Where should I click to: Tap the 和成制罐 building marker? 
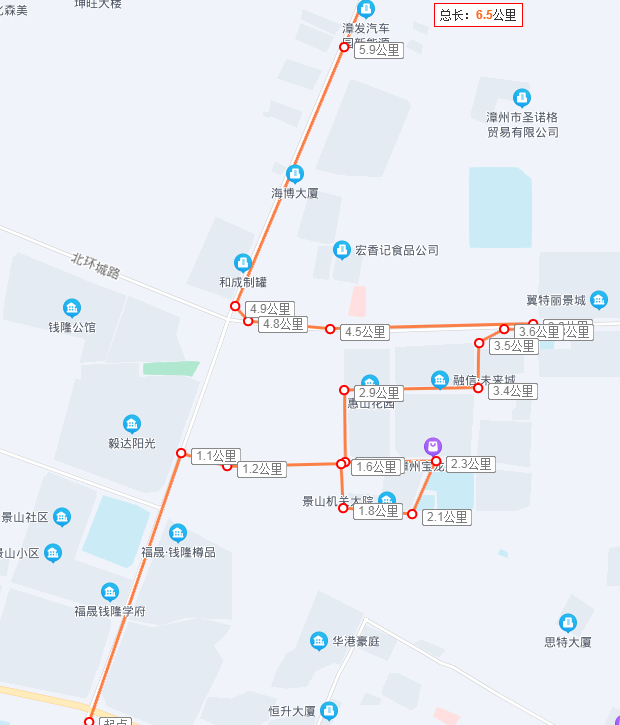click(241, 262)
